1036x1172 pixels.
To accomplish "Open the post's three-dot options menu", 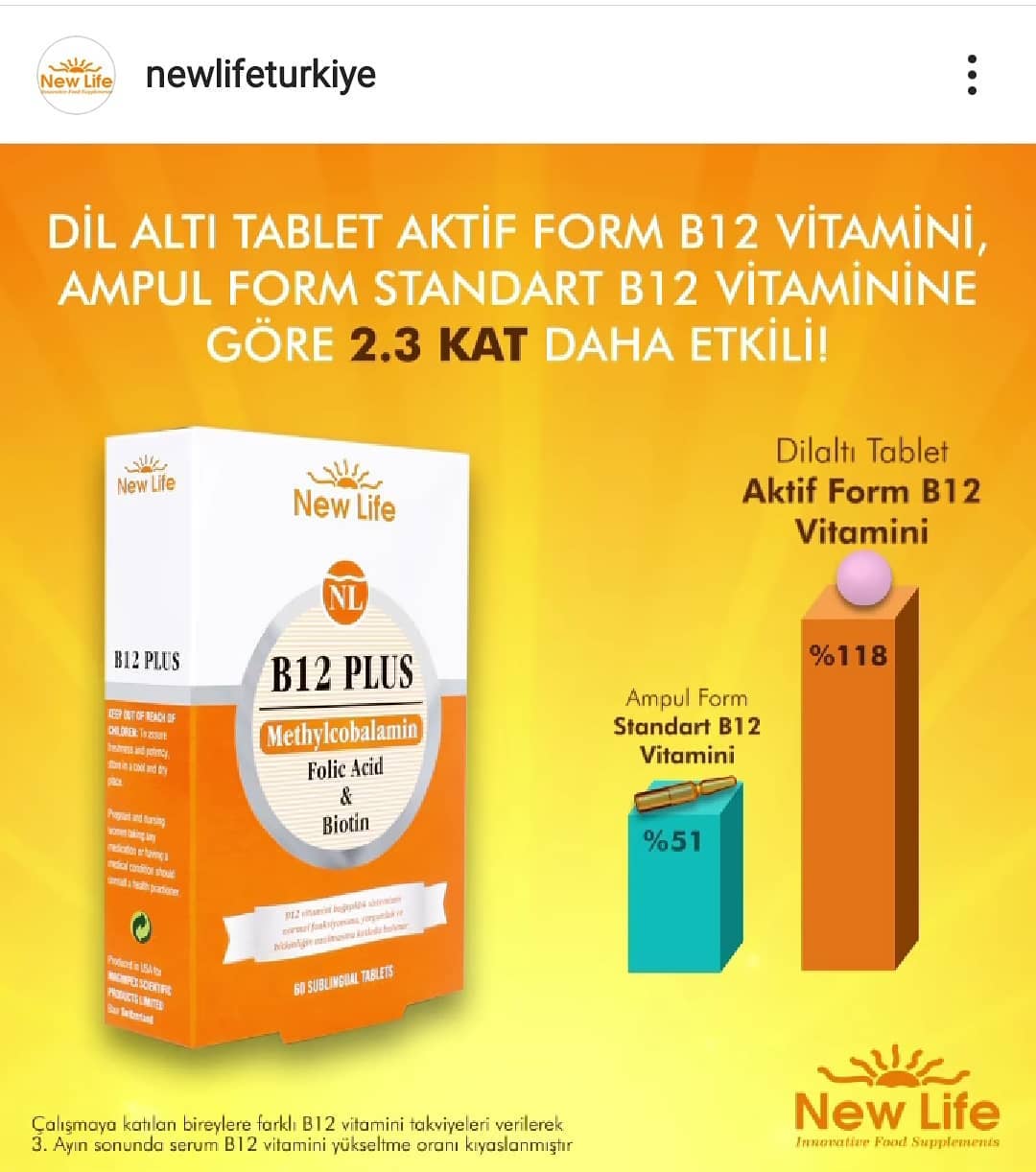I will [x=972, y=75].
